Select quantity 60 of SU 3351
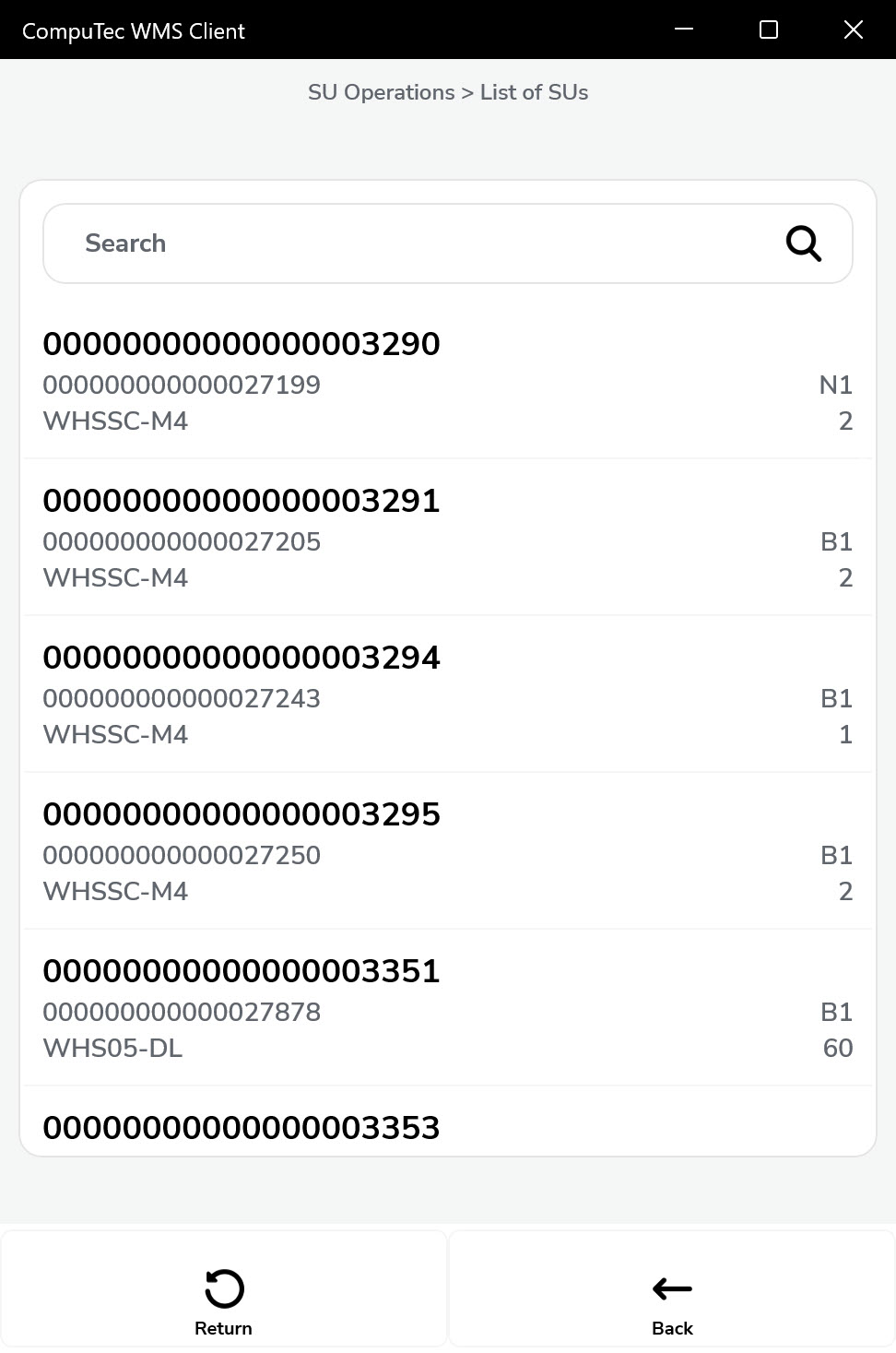The height and width of the screenshot is (1353, 896). click(x=839, y=1048)
